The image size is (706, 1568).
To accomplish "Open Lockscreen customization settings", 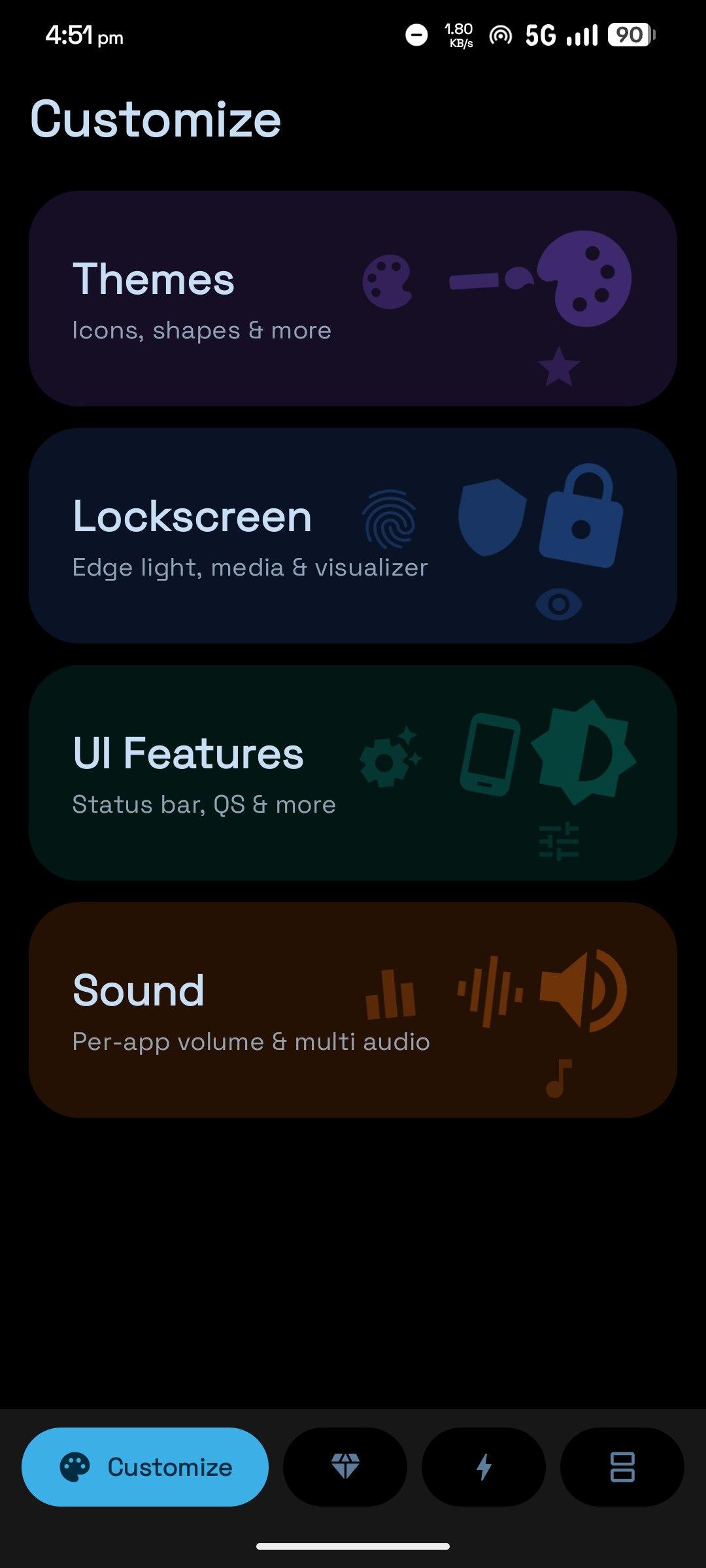I will (352, 536).
